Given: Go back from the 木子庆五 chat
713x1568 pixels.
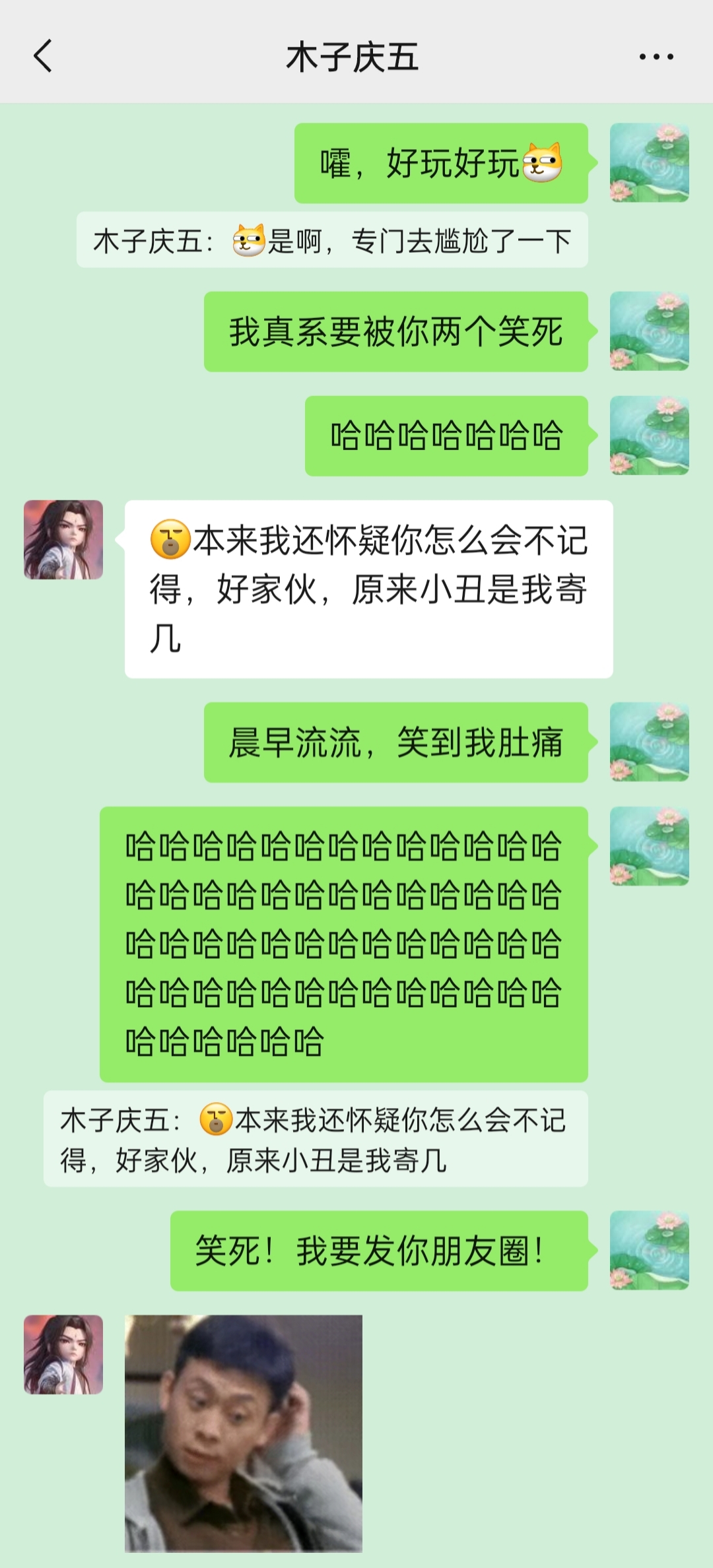Looking at the screenshot, I should click(x=44, y=56).
